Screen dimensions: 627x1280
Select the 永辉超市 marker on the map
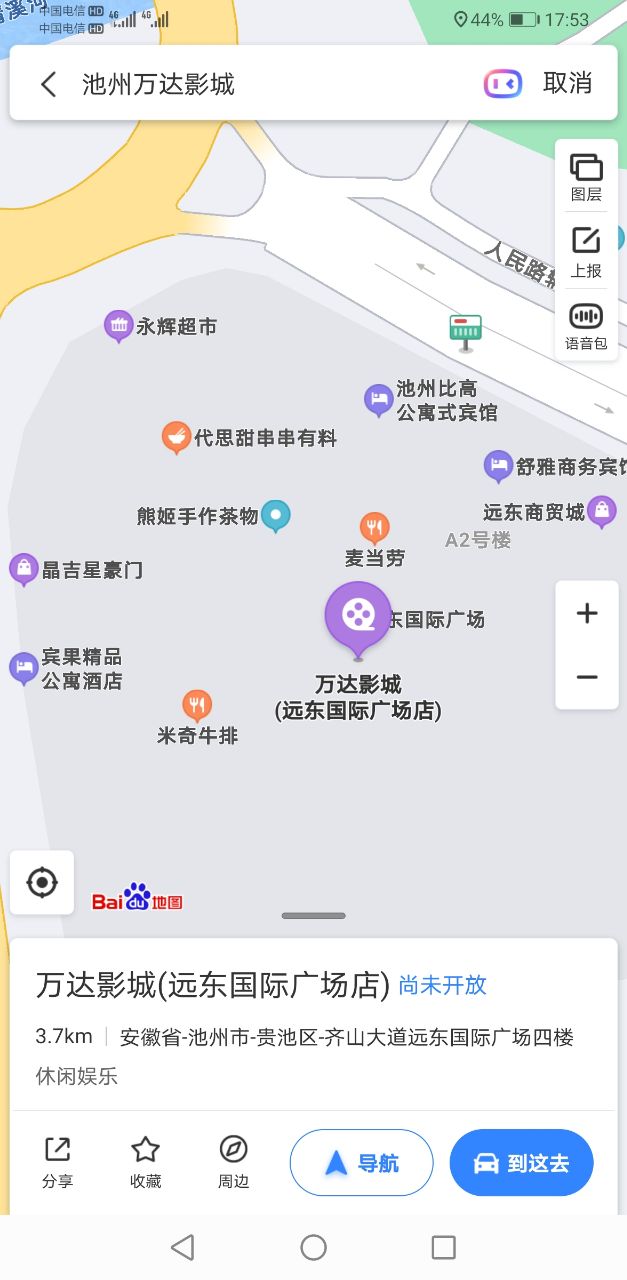(119, 325)
